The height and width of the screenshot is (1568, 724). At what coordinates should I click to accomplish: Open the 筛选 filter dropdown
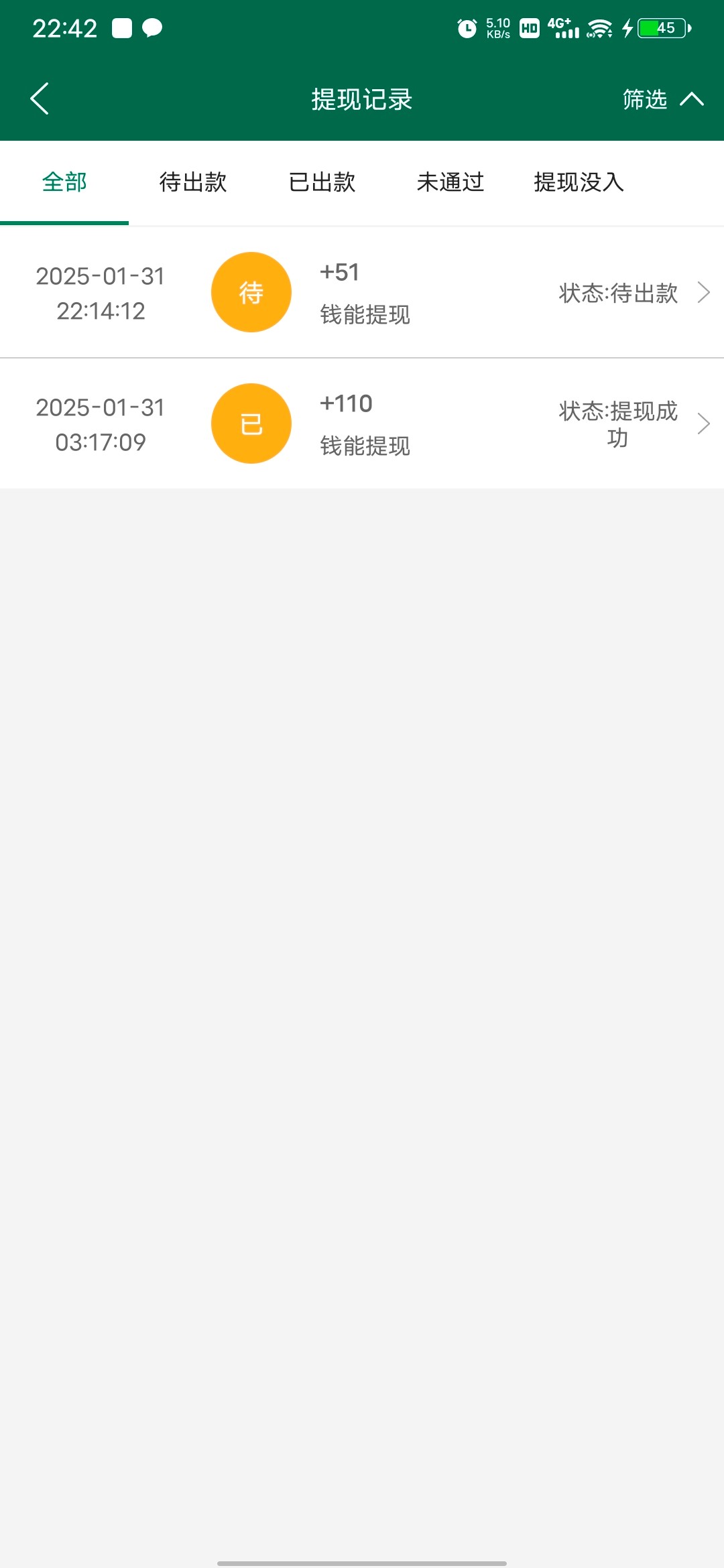(663, 99)
